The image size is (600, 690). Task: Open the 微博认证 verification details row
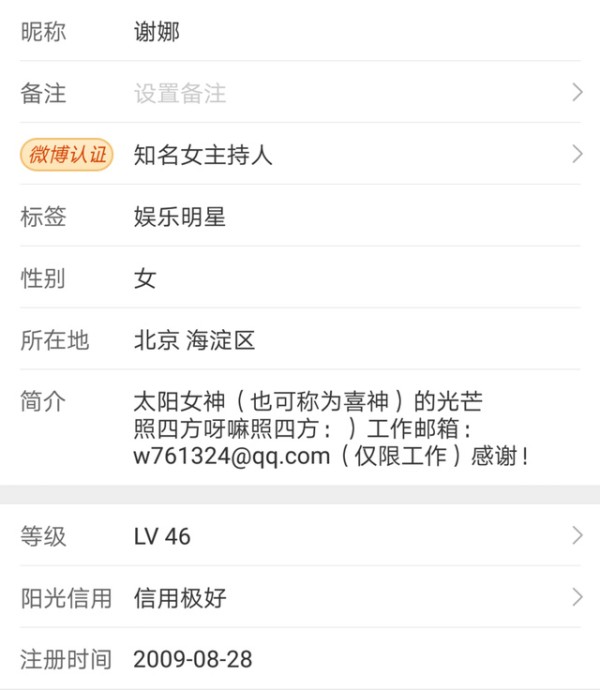pos(300,155)
